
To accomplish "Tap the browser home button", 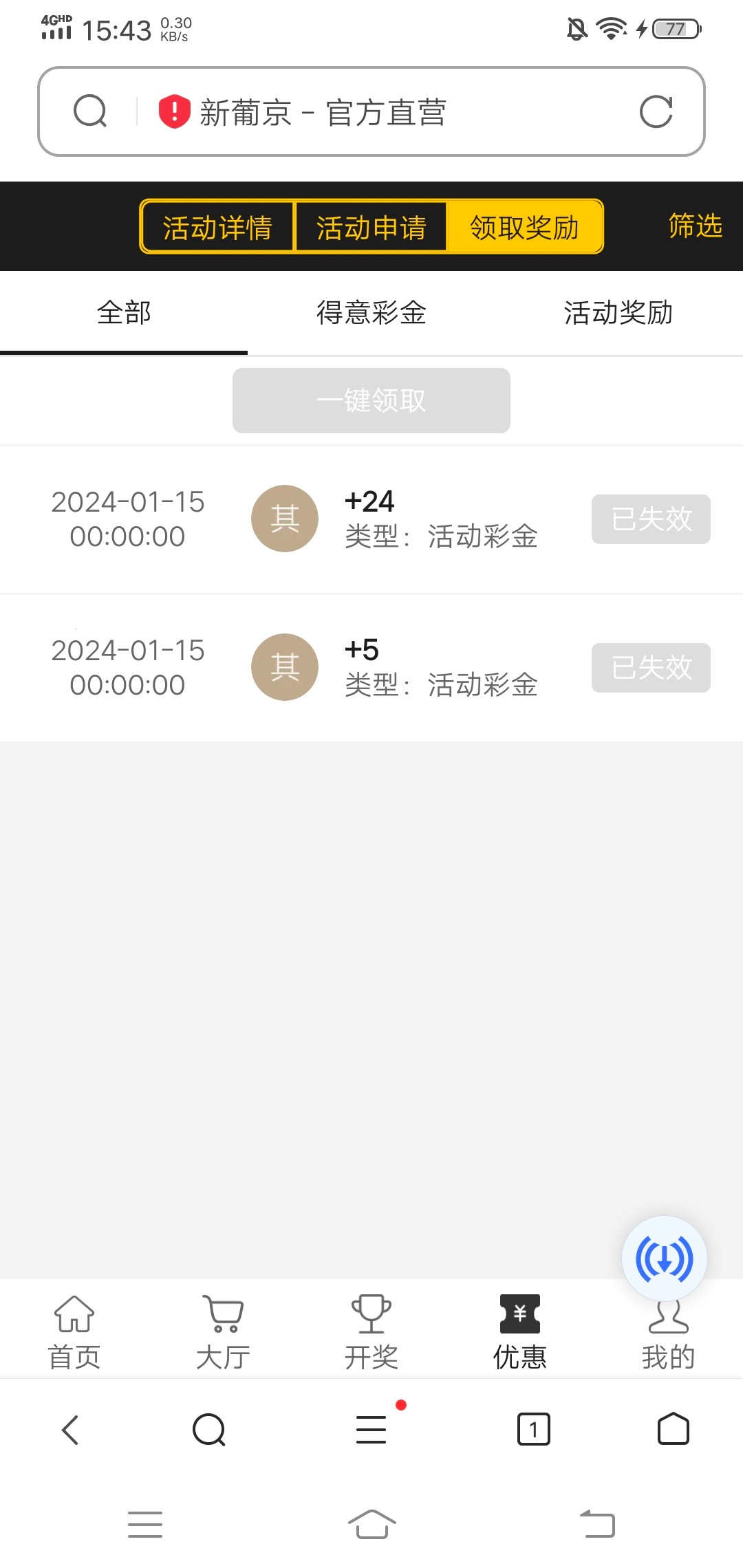I will 673,1430.
